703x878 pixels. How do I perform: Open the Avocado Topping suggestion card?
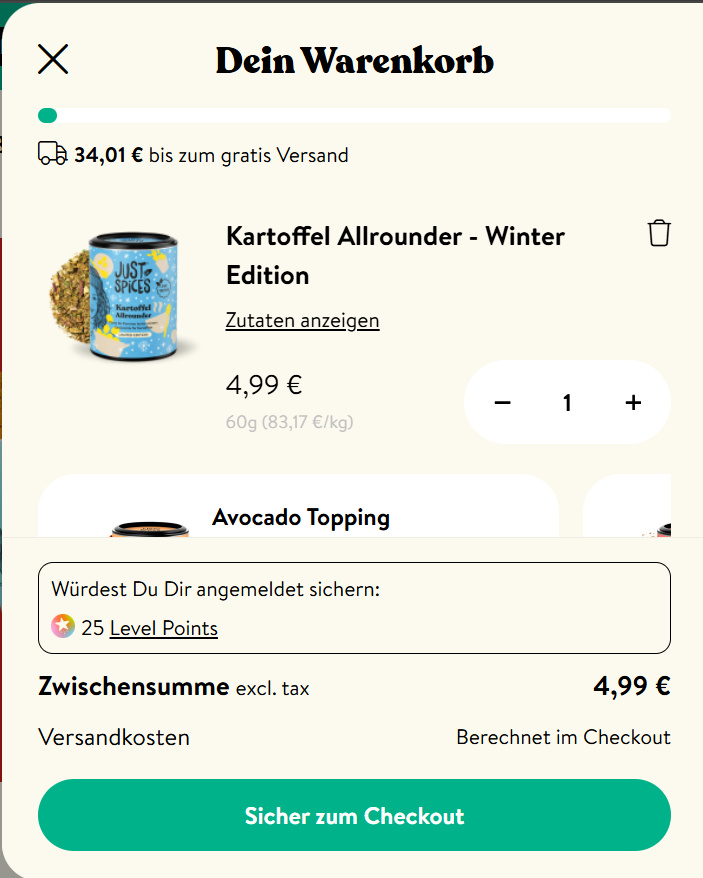click(300, 516)
